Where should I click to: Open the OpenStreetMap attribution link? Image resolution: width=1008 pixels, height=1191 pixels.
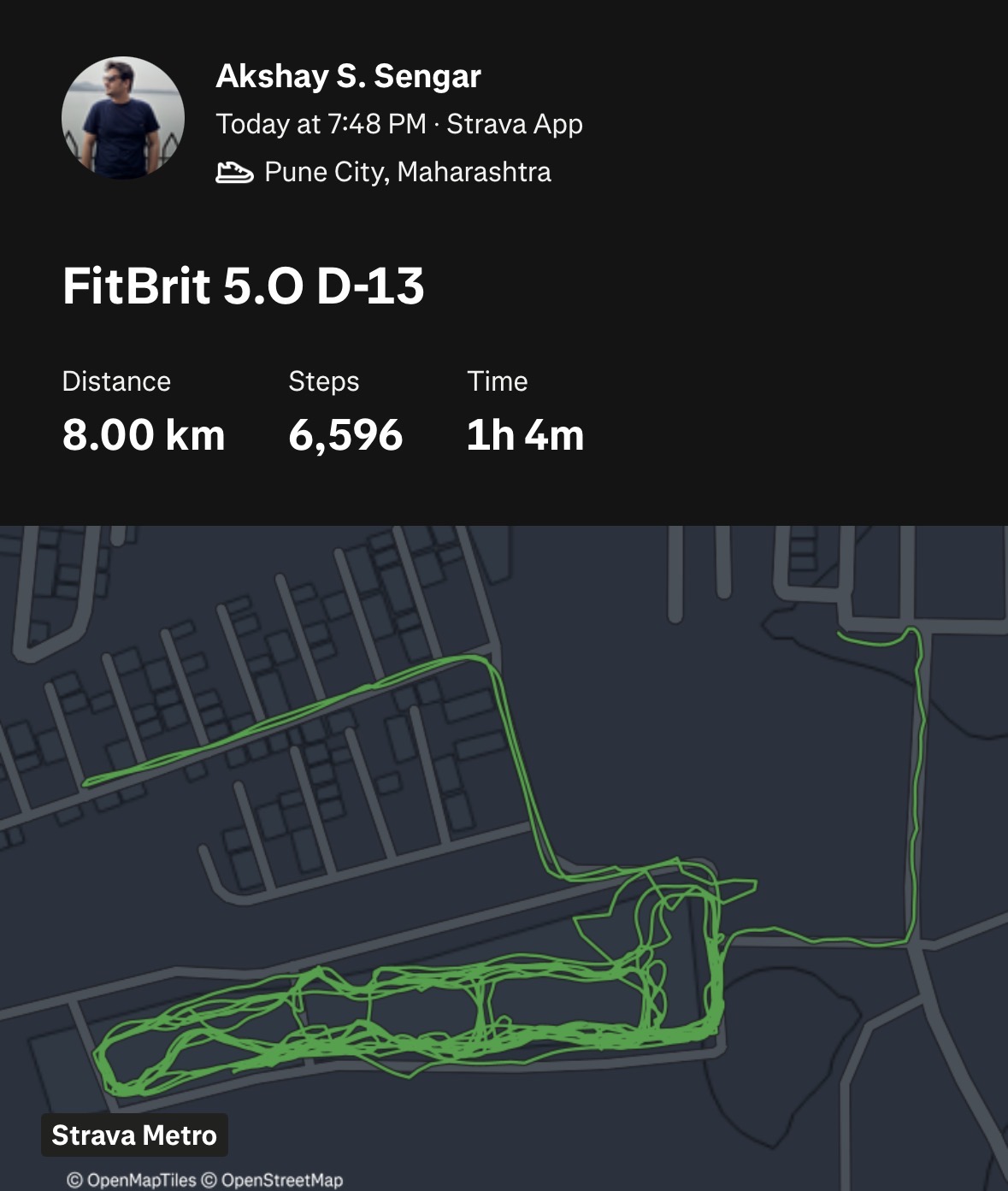click(x=281, y=1180)
